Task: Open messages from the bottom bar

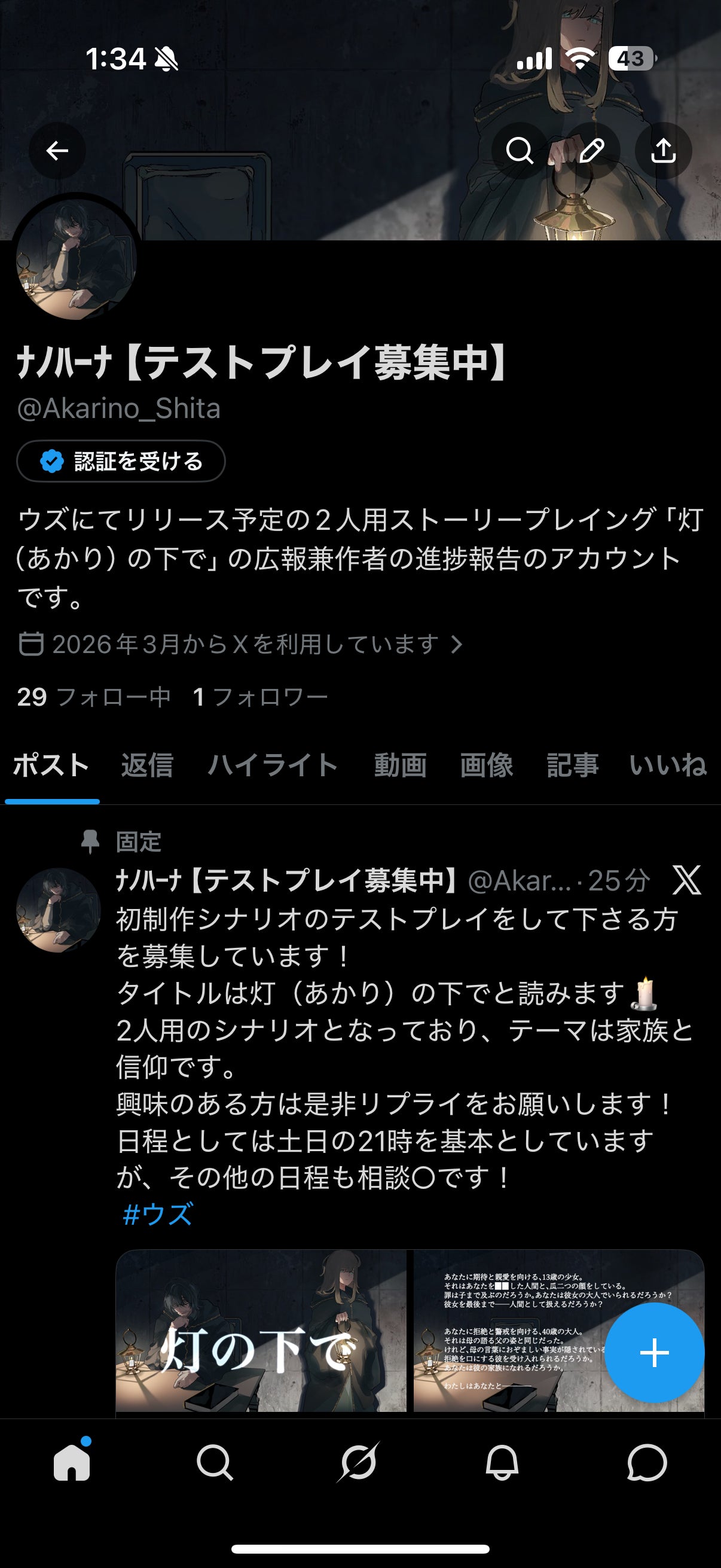Action: (647, 1462)
